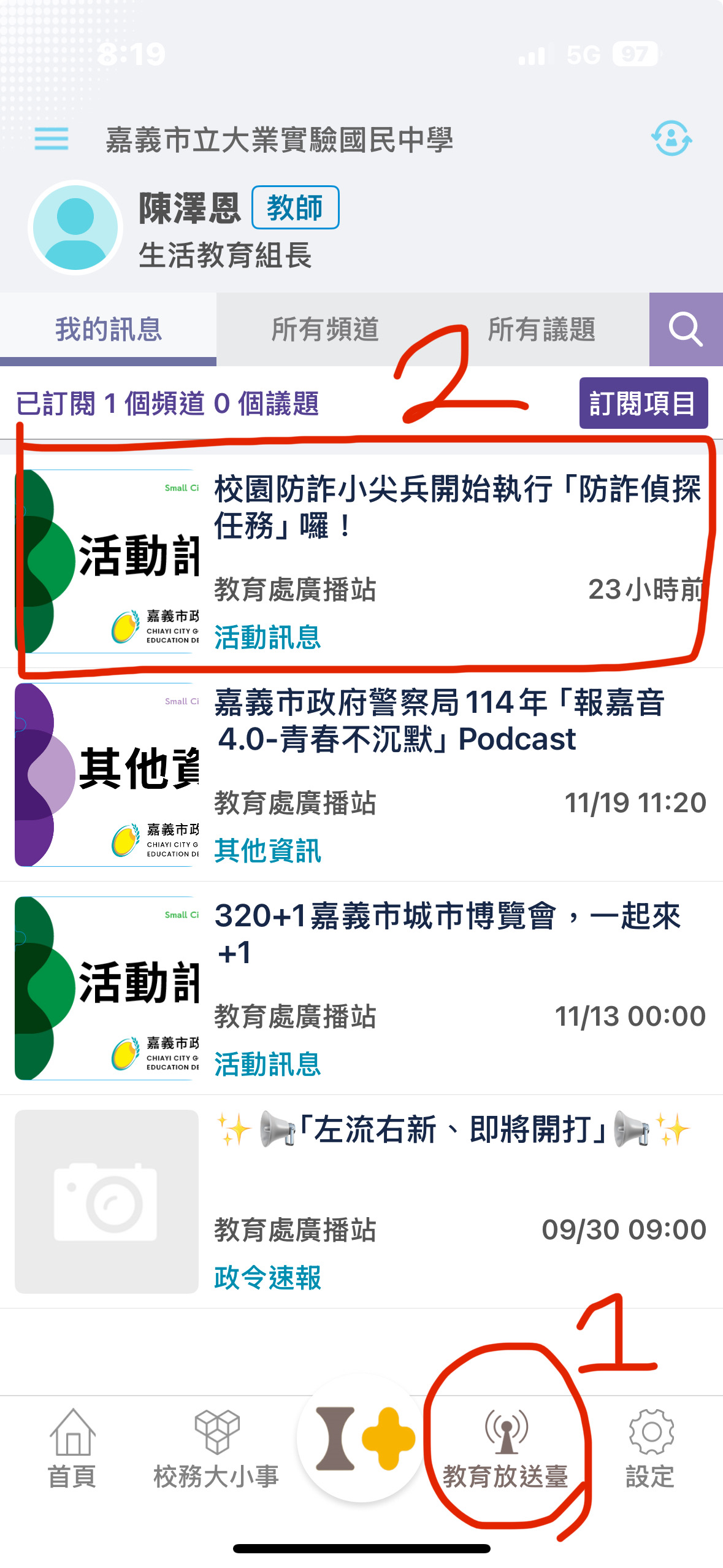Switch to 我的訊息 tab
The width and height of the screenshot is (723, 1568).
(x=109, y=329)
